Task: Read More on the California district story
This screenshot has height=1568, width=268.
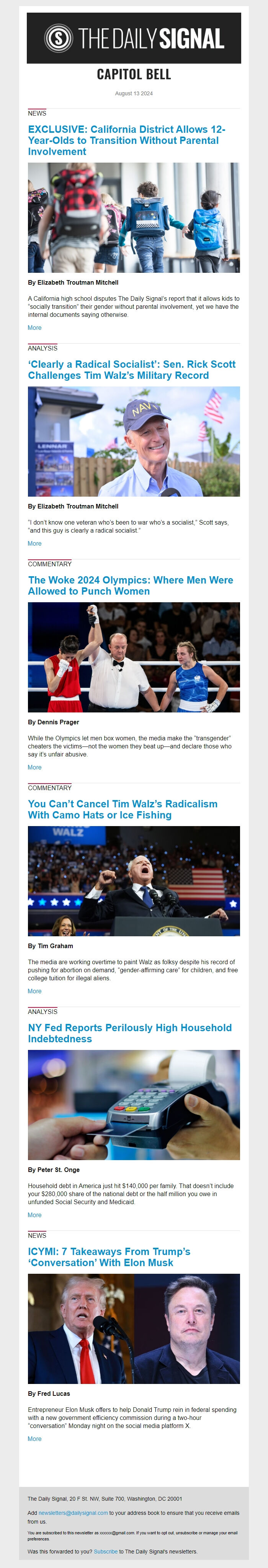Action: pos(35,328)
